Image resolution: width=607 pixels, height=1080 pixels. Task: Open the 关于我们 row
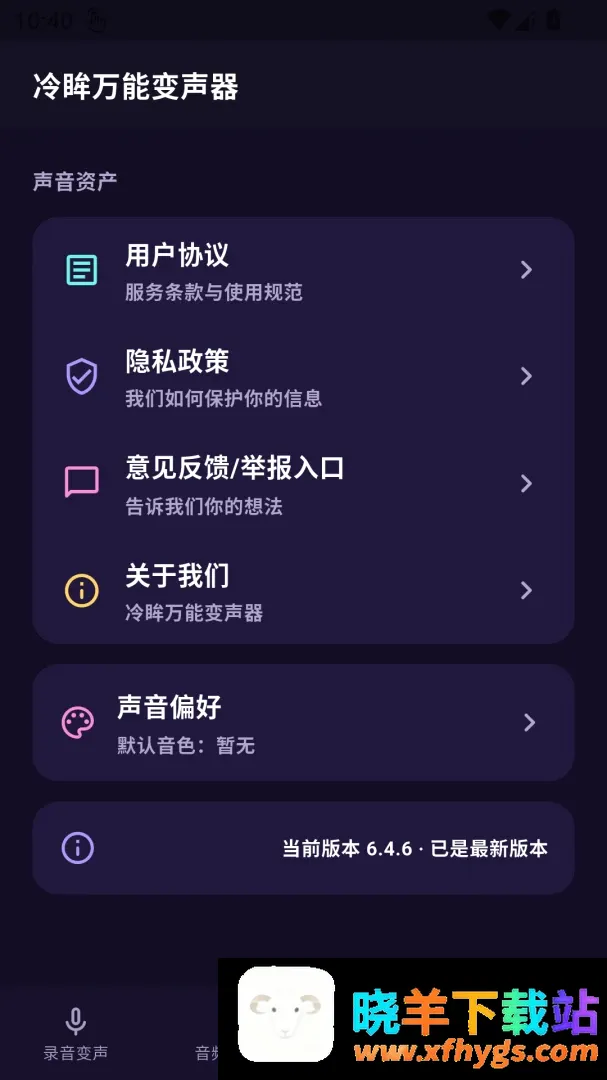click(x=303, y=591)
